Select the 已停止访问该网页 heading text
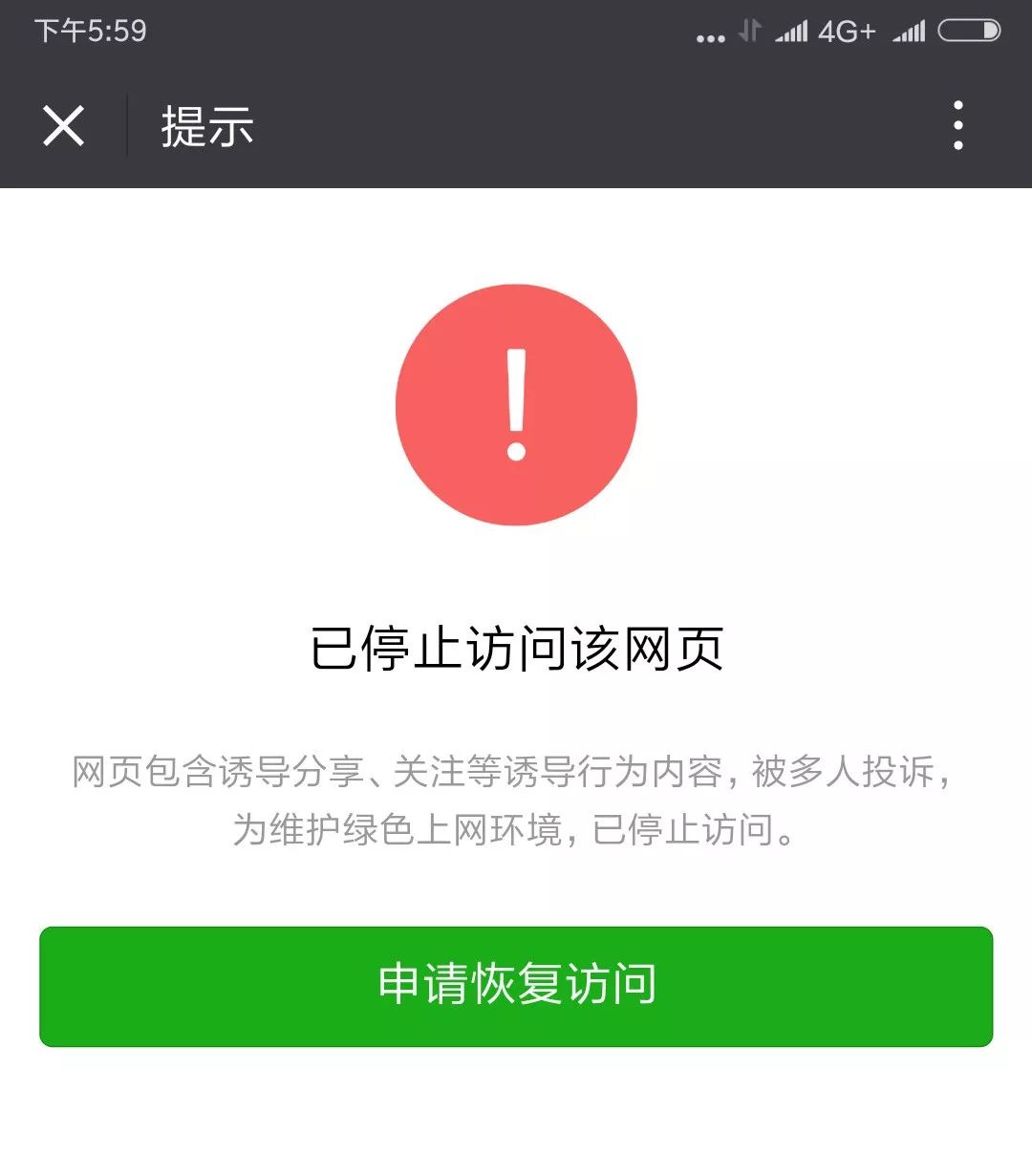Screen dimensions: 1032x1176 [517, 646]
